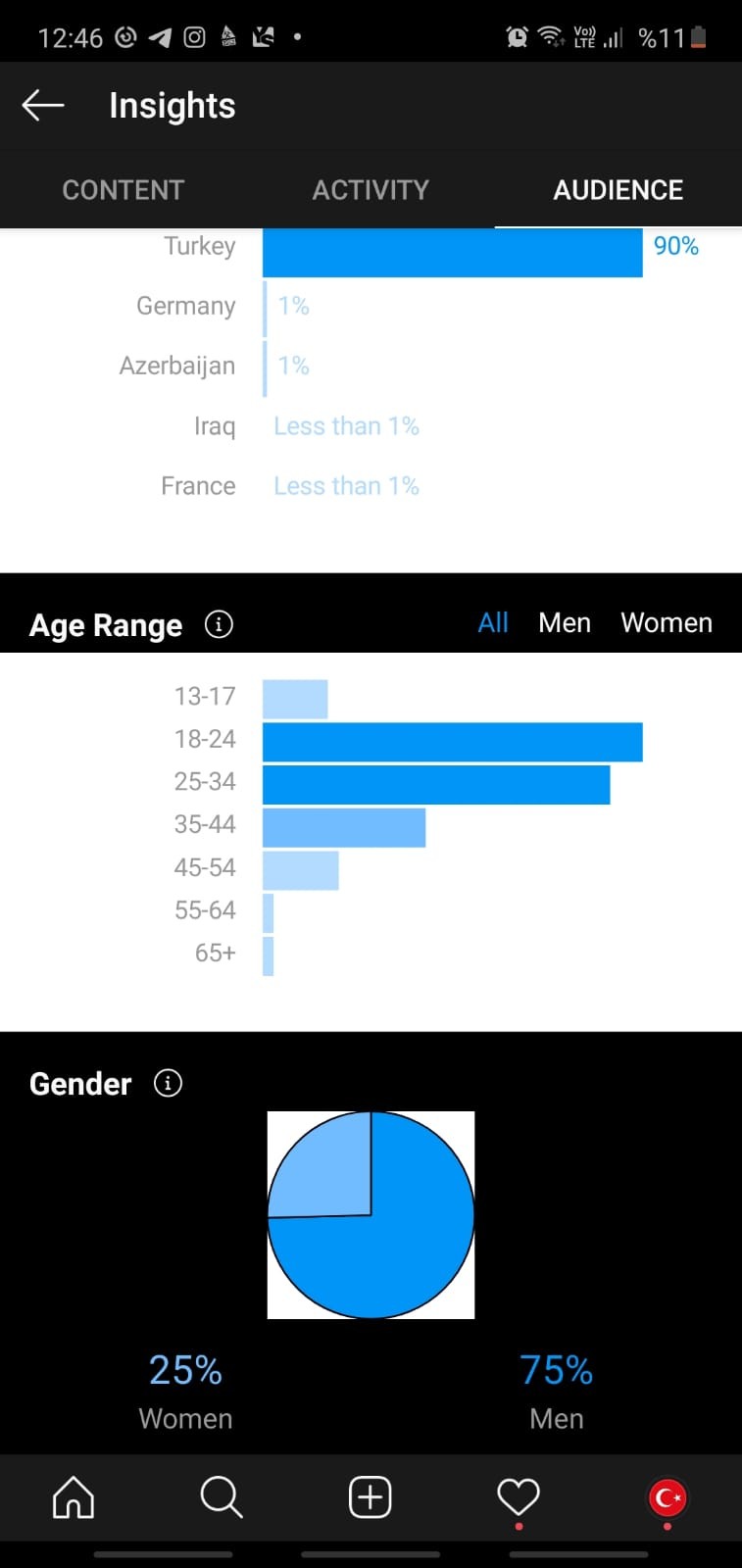Select the Audience tab
Viewport: 742px width, 1568px height.
[x=618, y=190]
